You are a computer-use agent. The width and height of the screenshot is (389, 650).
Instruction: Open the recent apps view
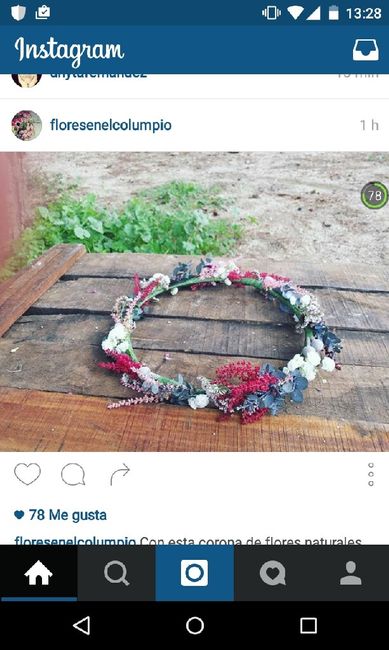(x=309, y=626)
